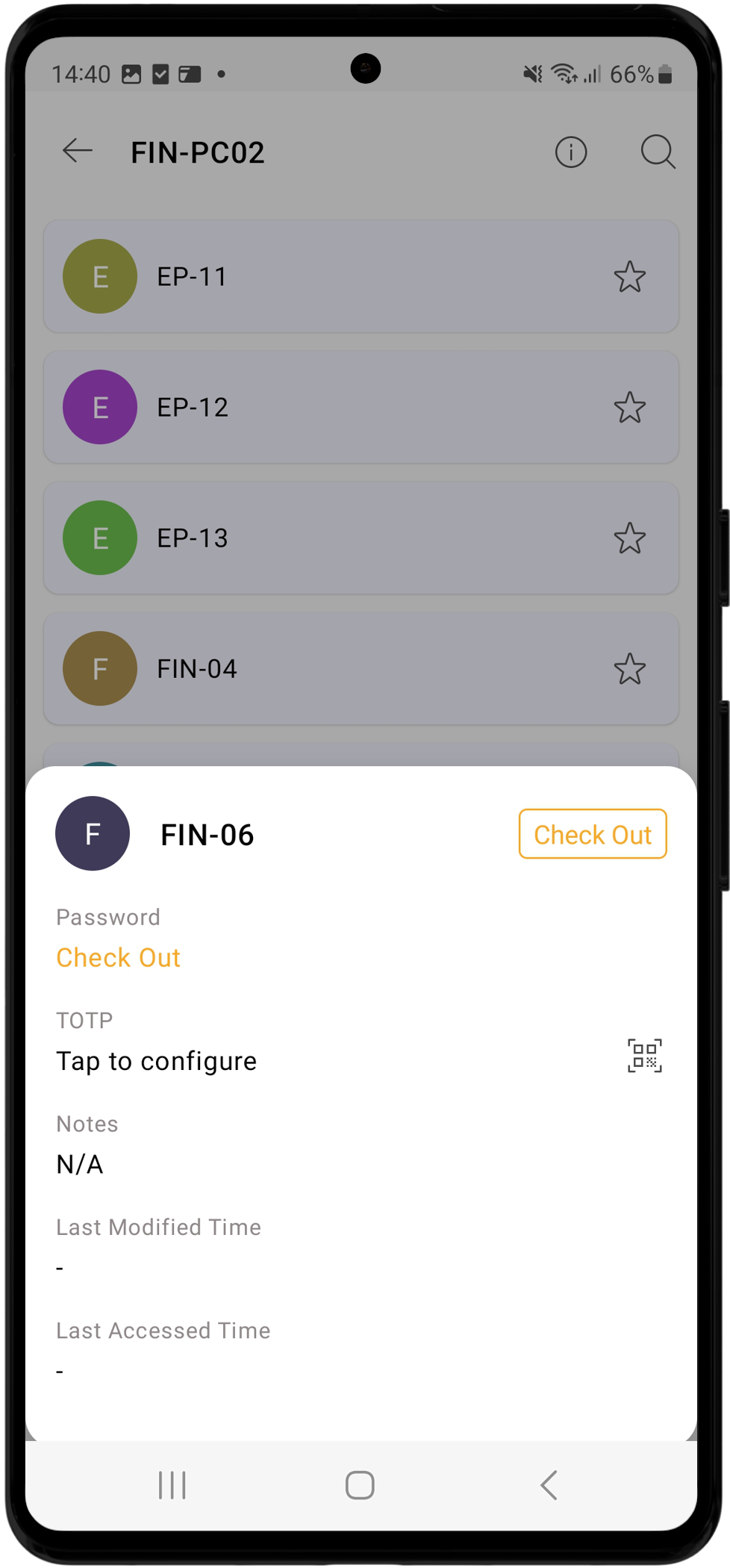Tap the system home button
The height and width of the screenshot is (1568, 730).
click(360, 1485)
